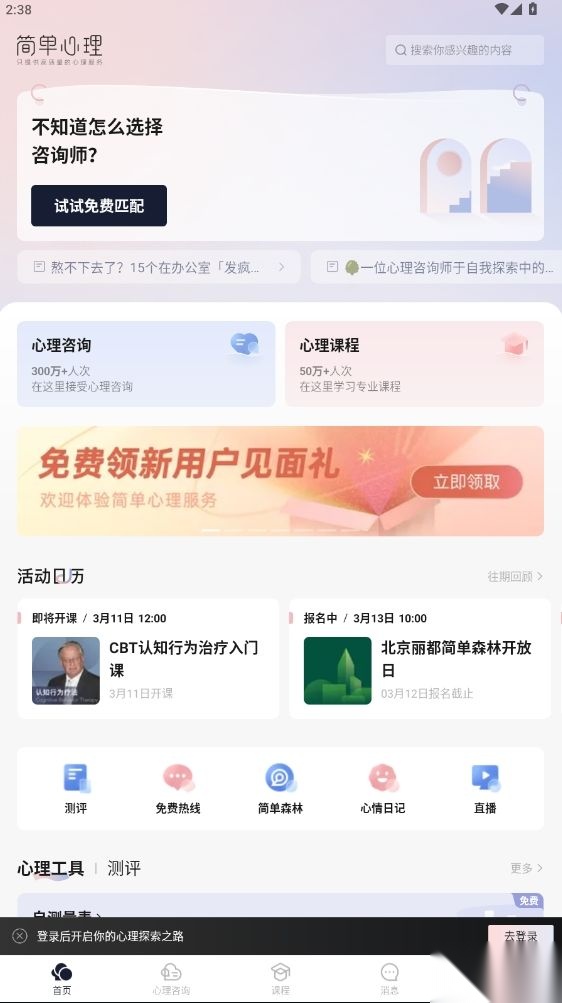
Task: Open the search box at the top
Action: [x=465, y=50]
